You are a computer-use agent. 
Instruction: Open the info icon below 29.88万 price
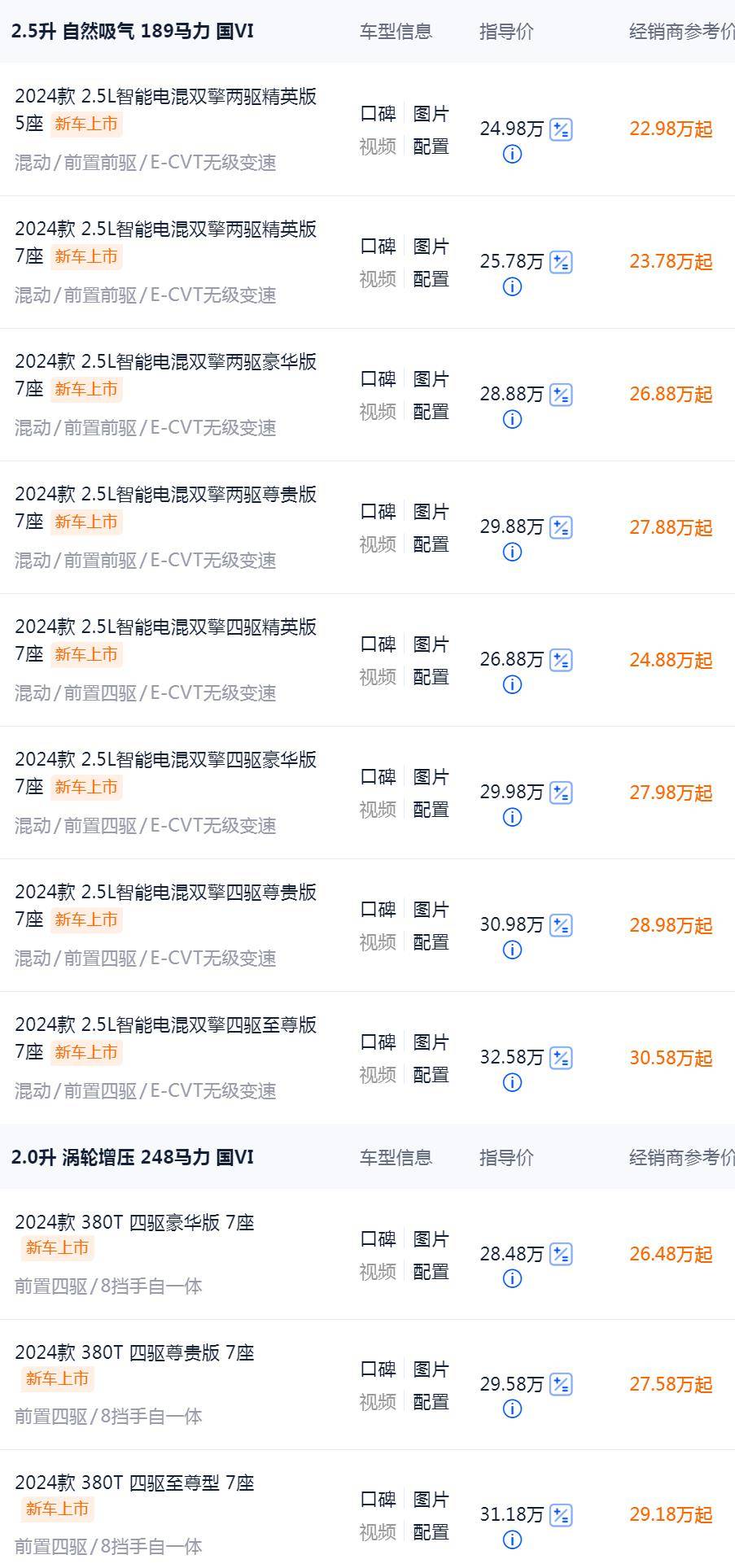[x=511, y=553]
